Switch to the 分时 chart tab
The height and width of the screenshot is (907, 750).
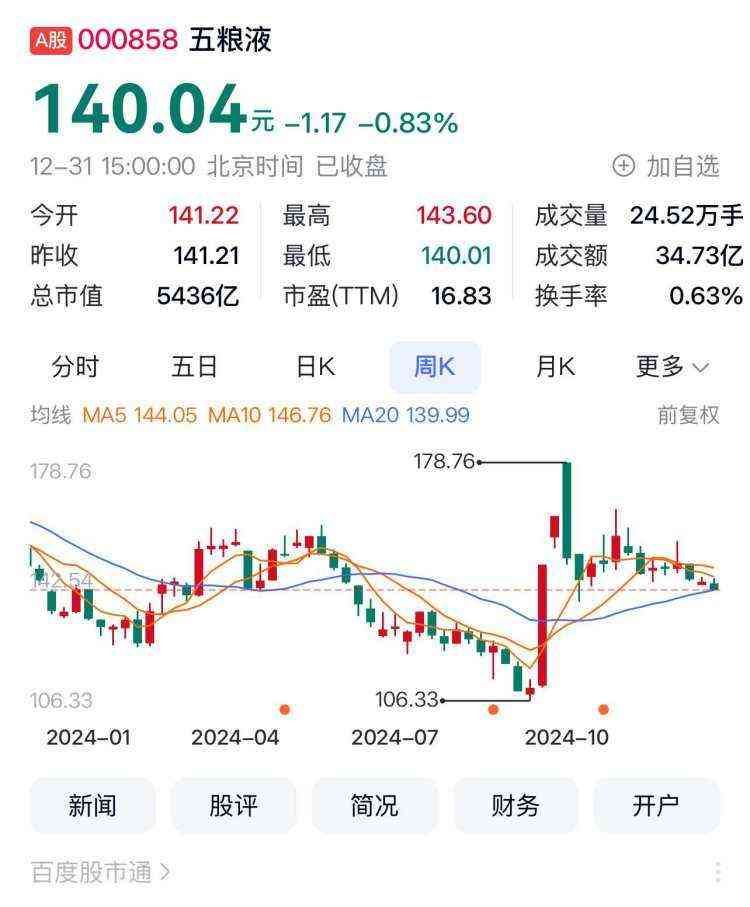pos(75,367)
